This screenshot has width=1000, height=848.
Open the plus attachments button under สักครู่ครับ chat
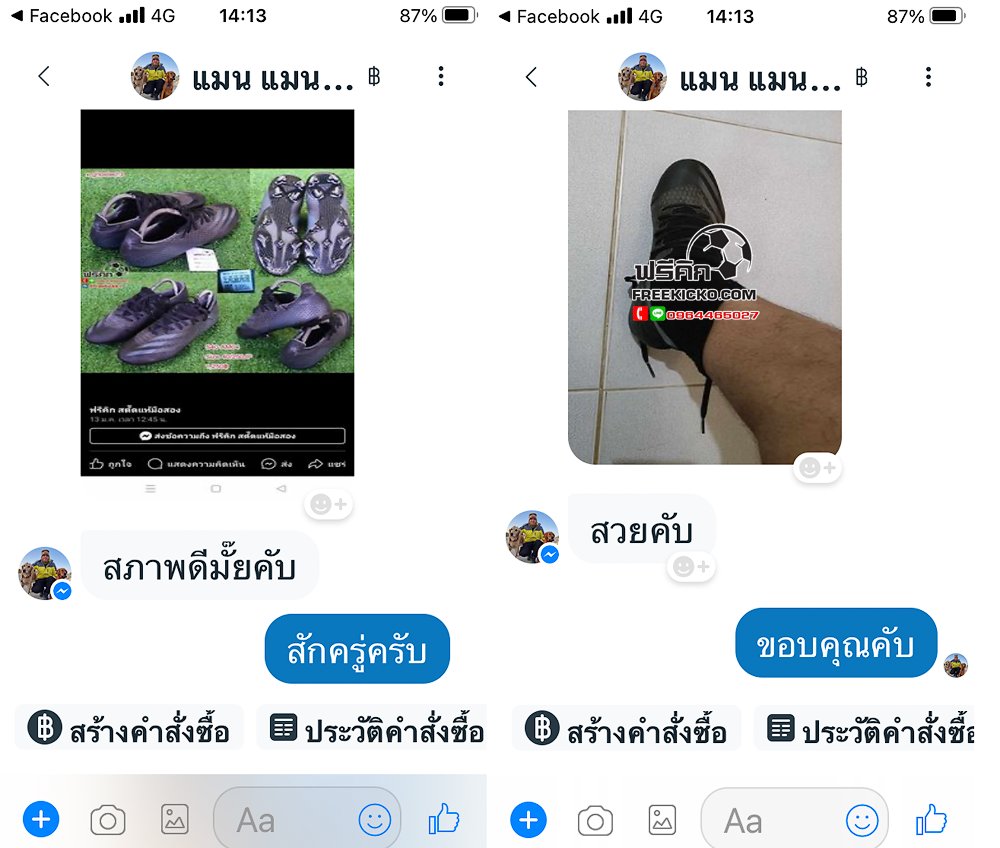click(41, 821)
